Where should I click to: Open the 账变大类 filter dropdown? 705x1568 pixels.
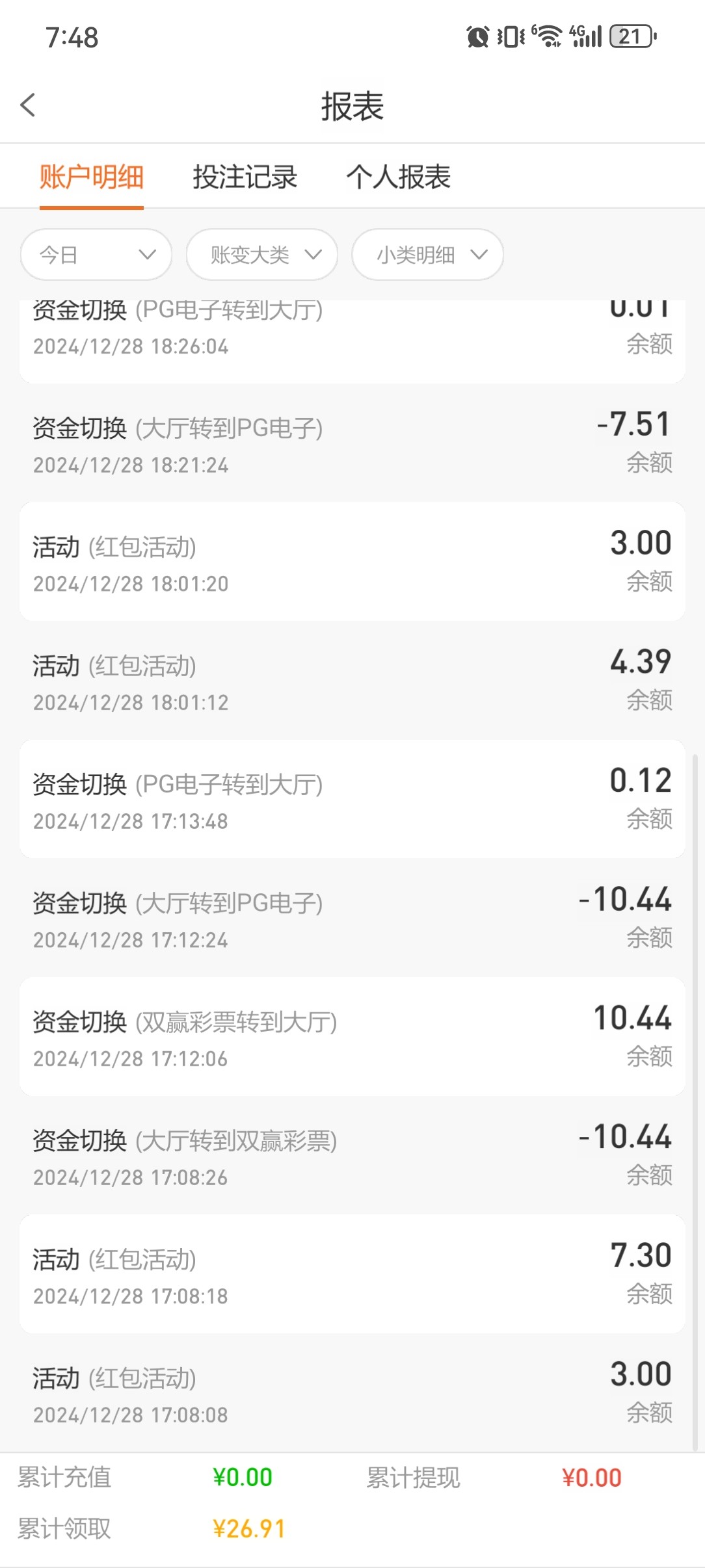(x=262, y=255)
